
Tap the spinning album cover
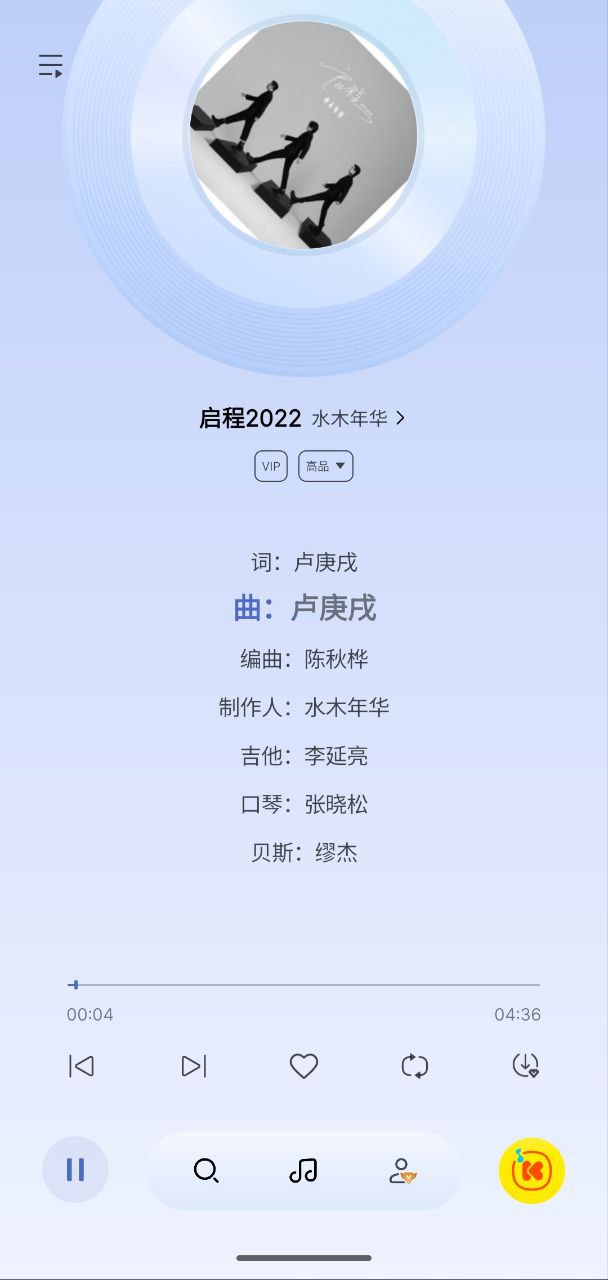point(304,135)
